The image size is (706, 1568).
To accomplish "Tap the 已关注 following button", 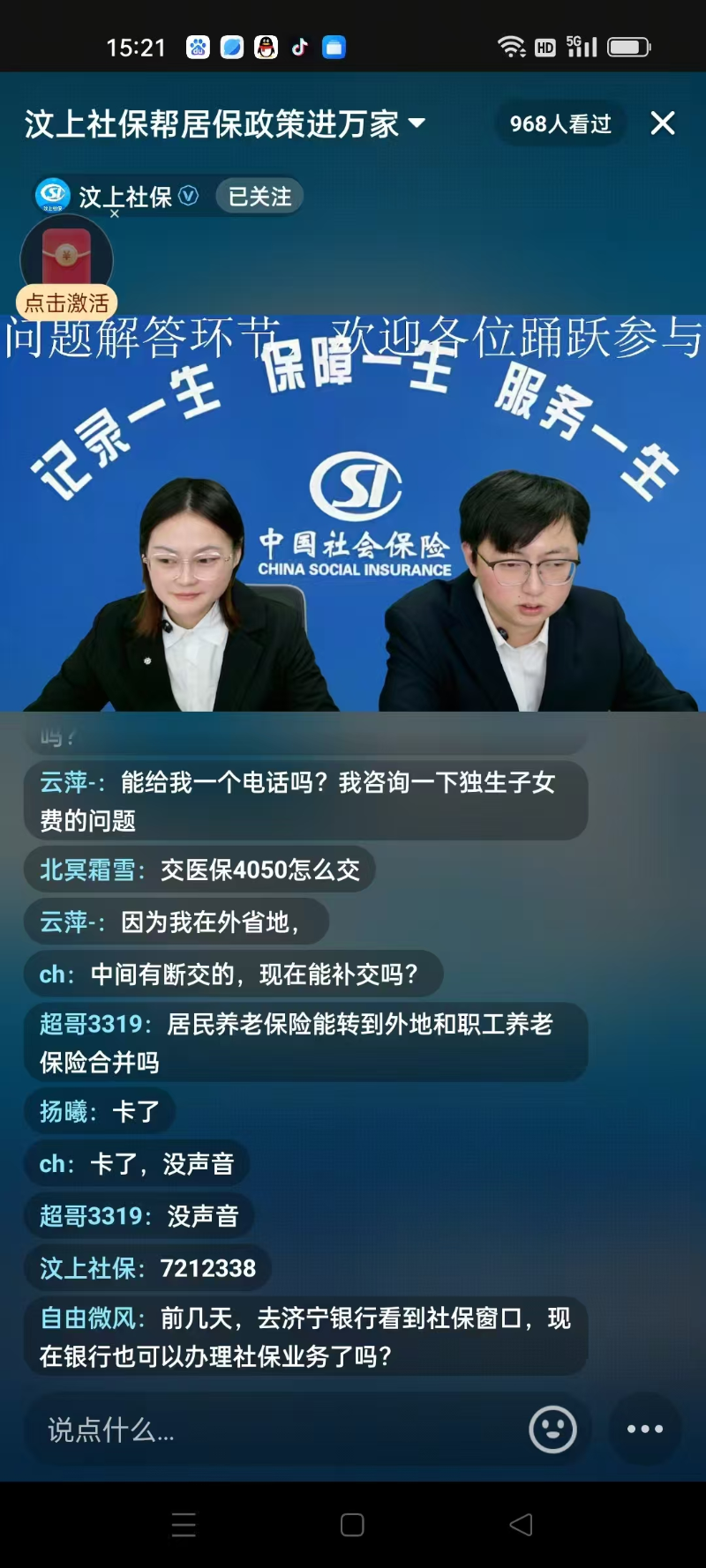I will (259, 197).
